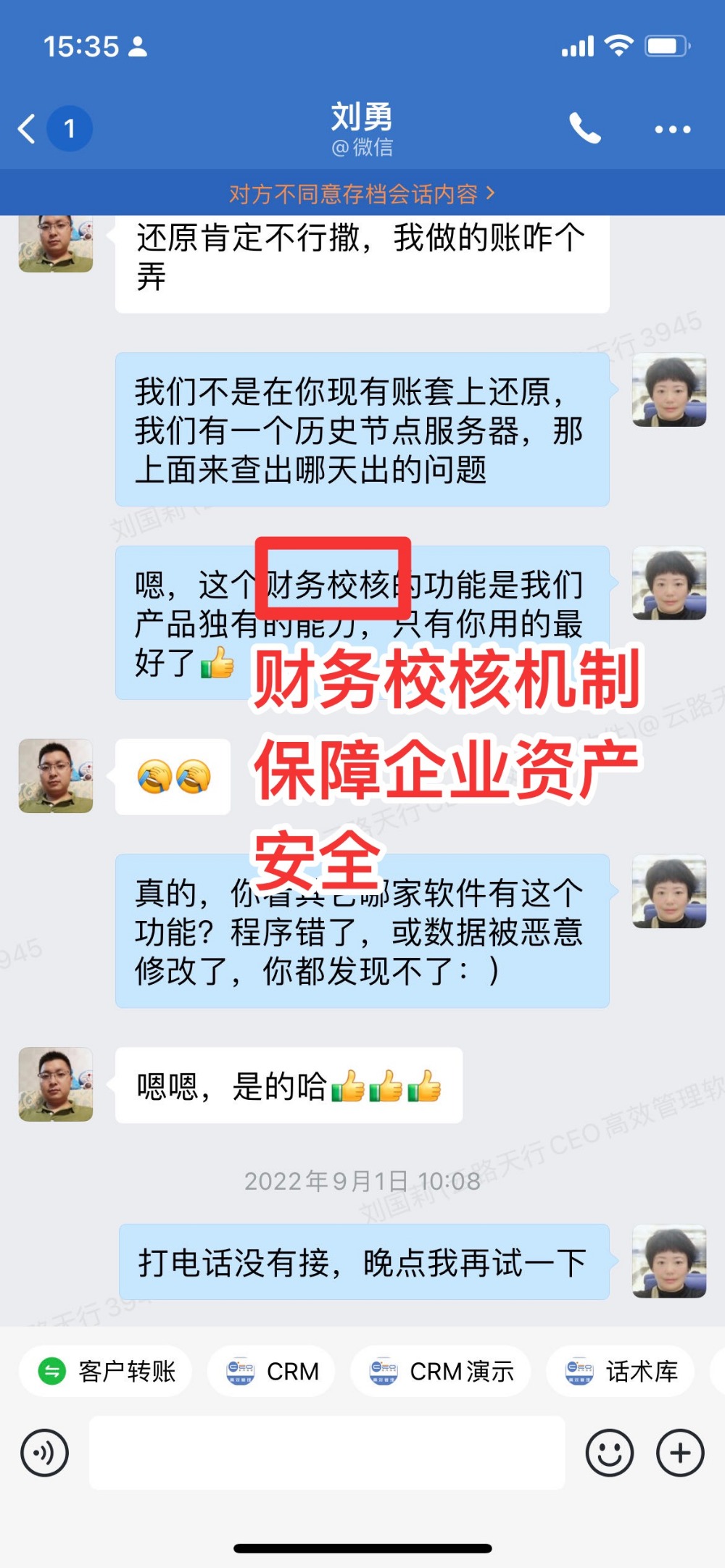This screenshot has width=725, height=1568.
Task: View 刘勇's avatar next to 嗯嗯，是的哈
Action: [56, 1084]
